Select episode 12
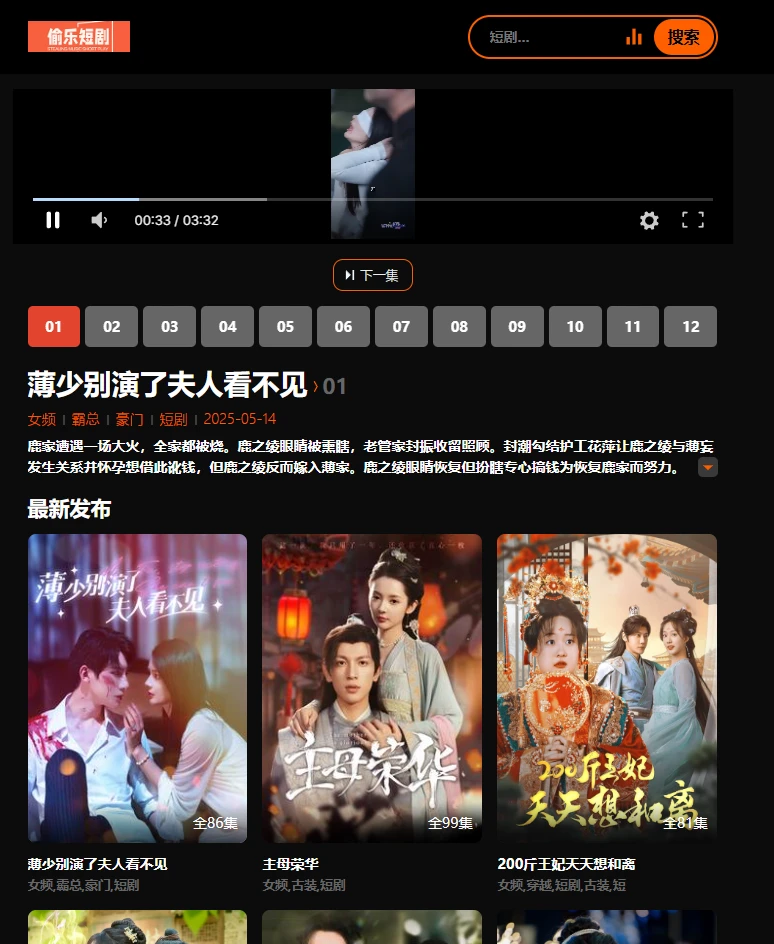This screenshot has width=774, height=944. pos(691,326)
